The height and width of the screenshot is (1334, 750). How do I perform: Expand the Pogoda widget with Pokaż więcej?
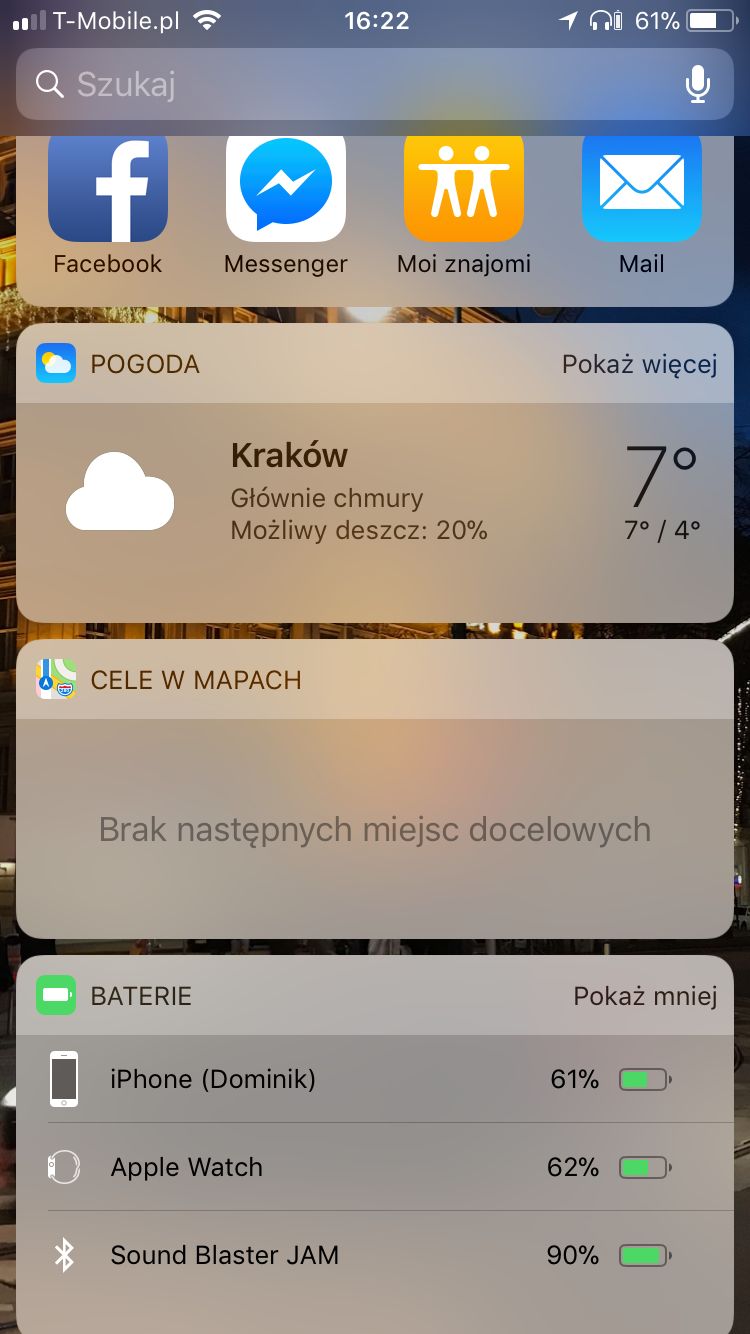click(x=639, y=364)
